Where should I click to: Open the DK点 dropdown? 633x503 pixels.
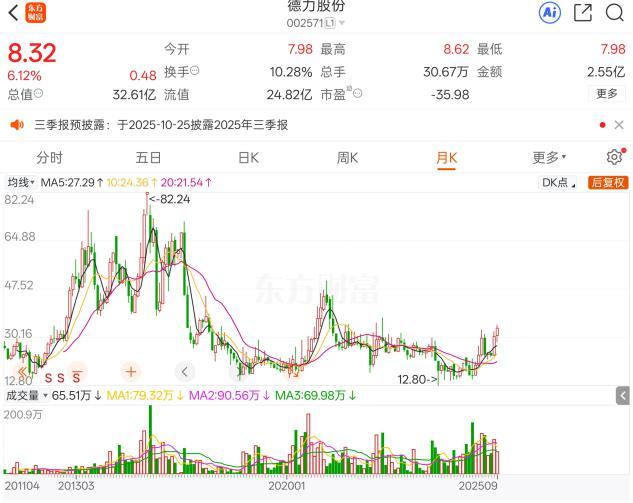558,183
